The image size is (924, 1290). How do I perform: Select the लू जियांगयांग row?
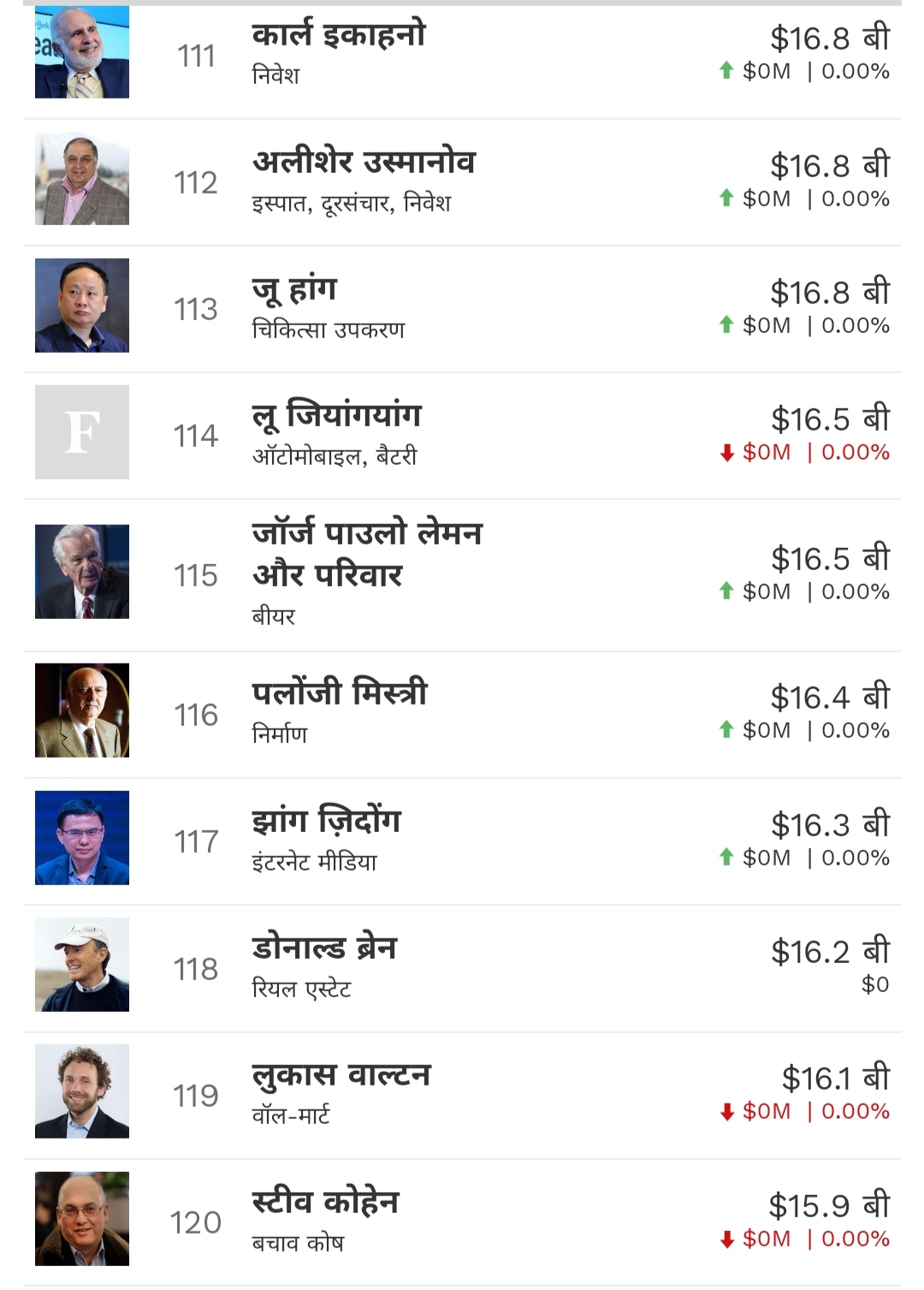coord(336,417)
